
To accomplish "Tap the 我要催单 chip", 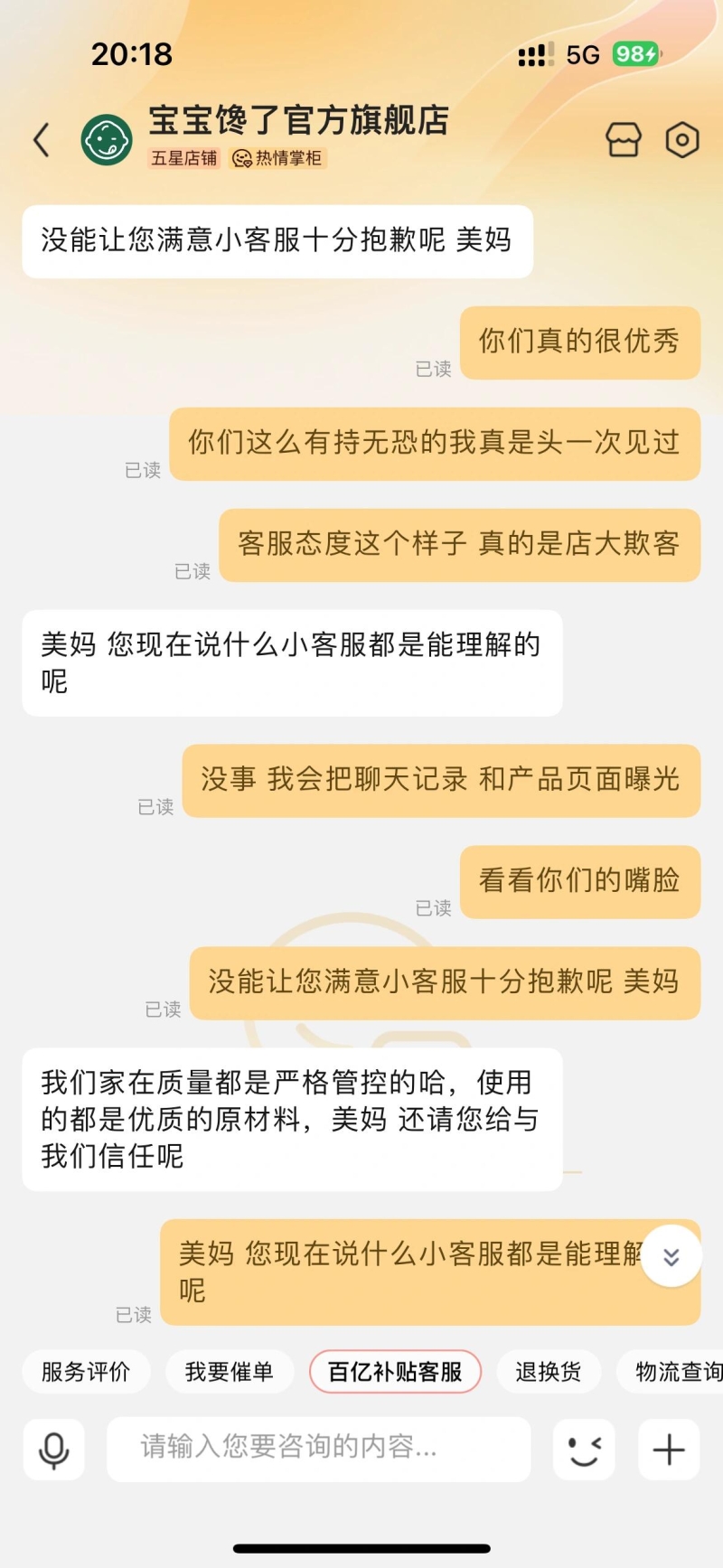I will tap(230, 1372).
